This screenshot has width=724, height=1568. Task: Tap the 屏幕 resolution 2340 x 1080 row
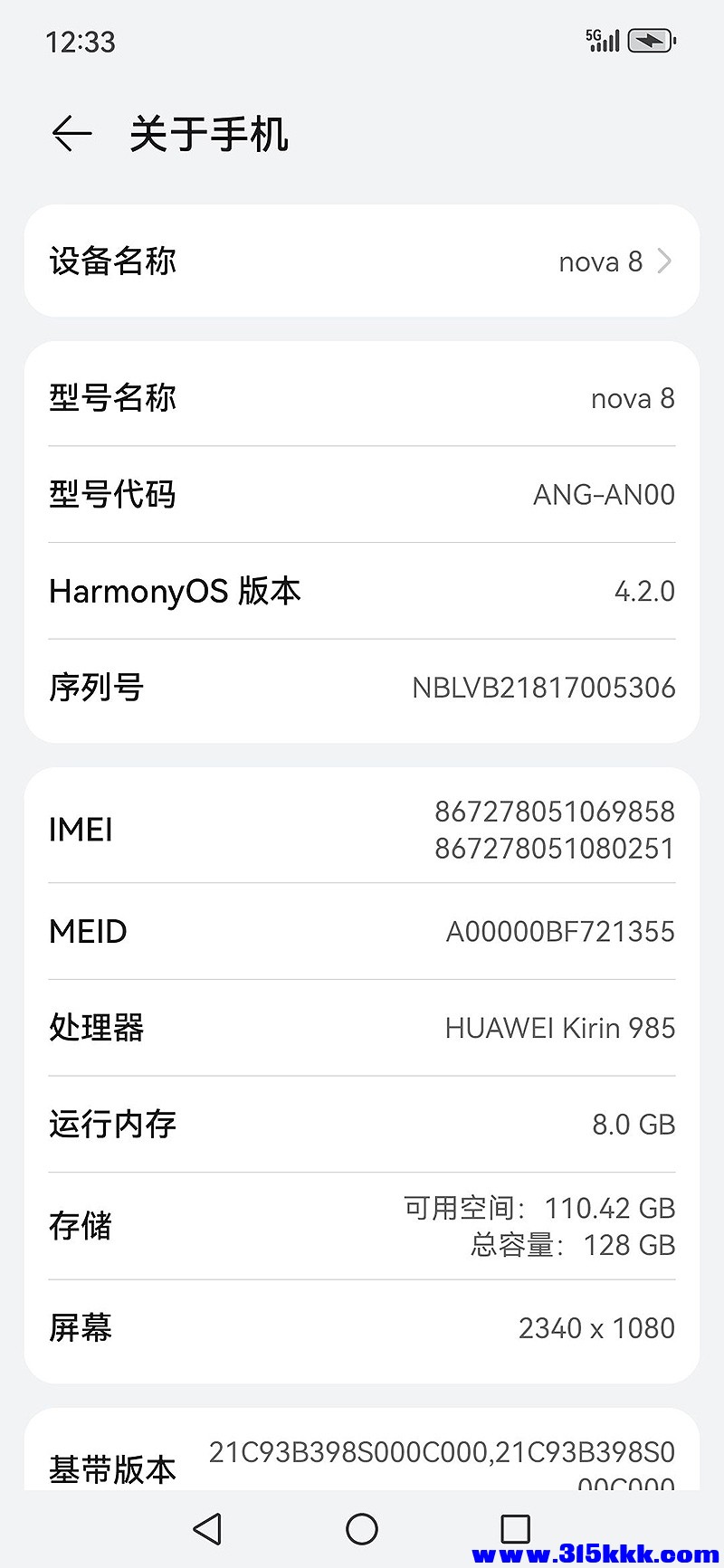[362, 1327]
